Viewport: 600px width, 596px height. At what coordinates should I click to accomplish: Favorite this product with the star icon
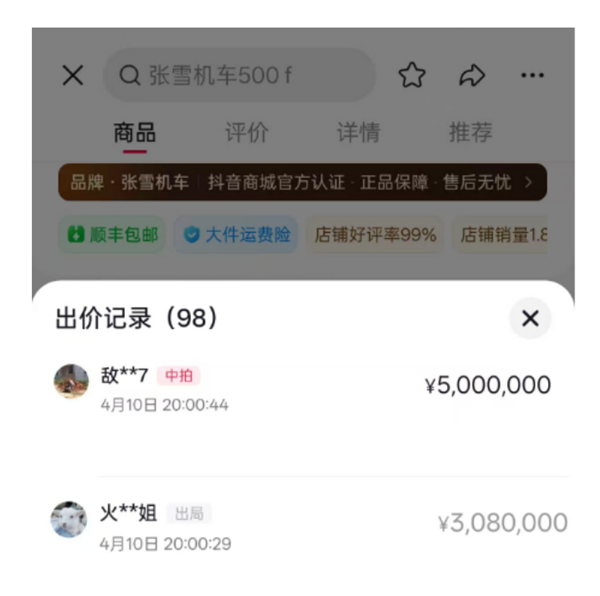(x=412, y=75)
